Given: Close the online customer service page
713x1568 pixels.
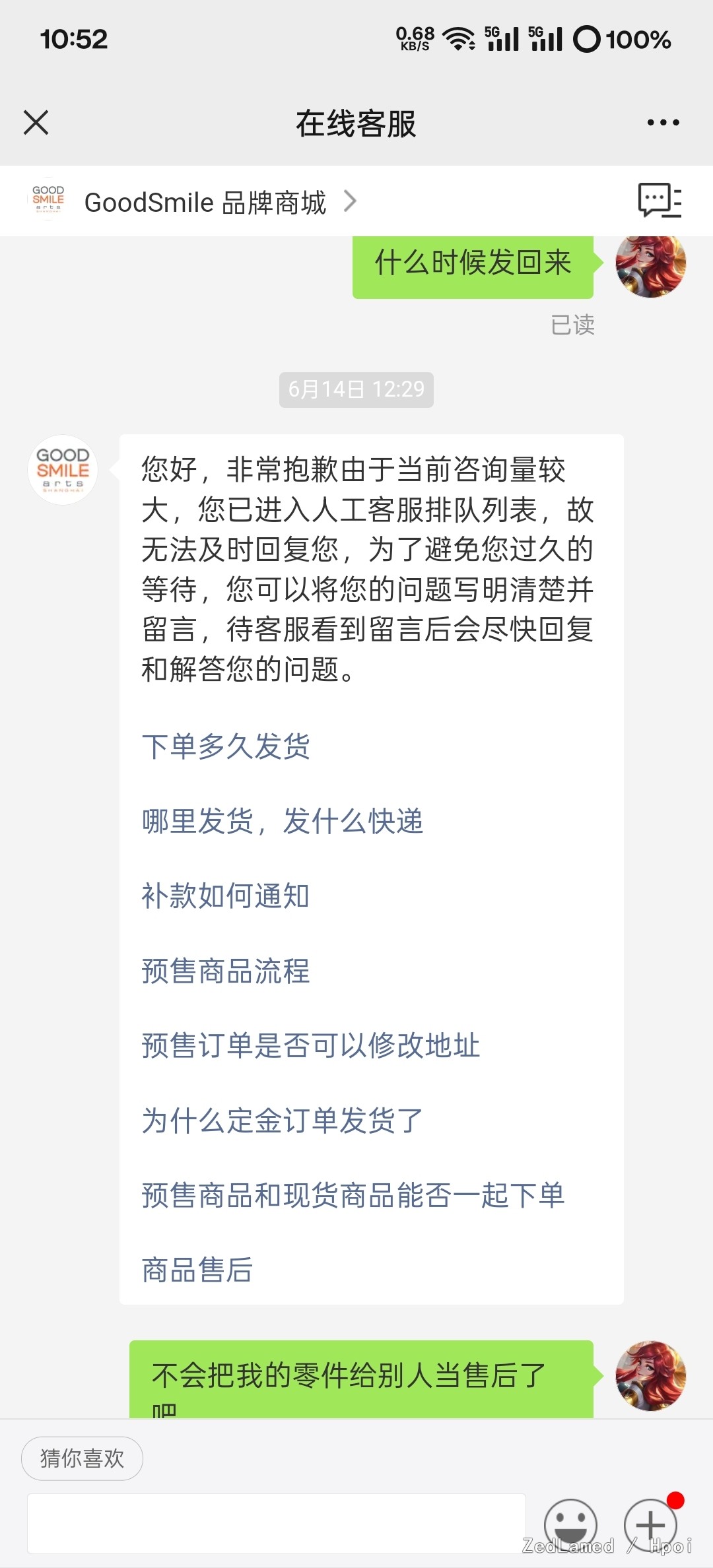Looking at the screenshot, I should point(36,123).
